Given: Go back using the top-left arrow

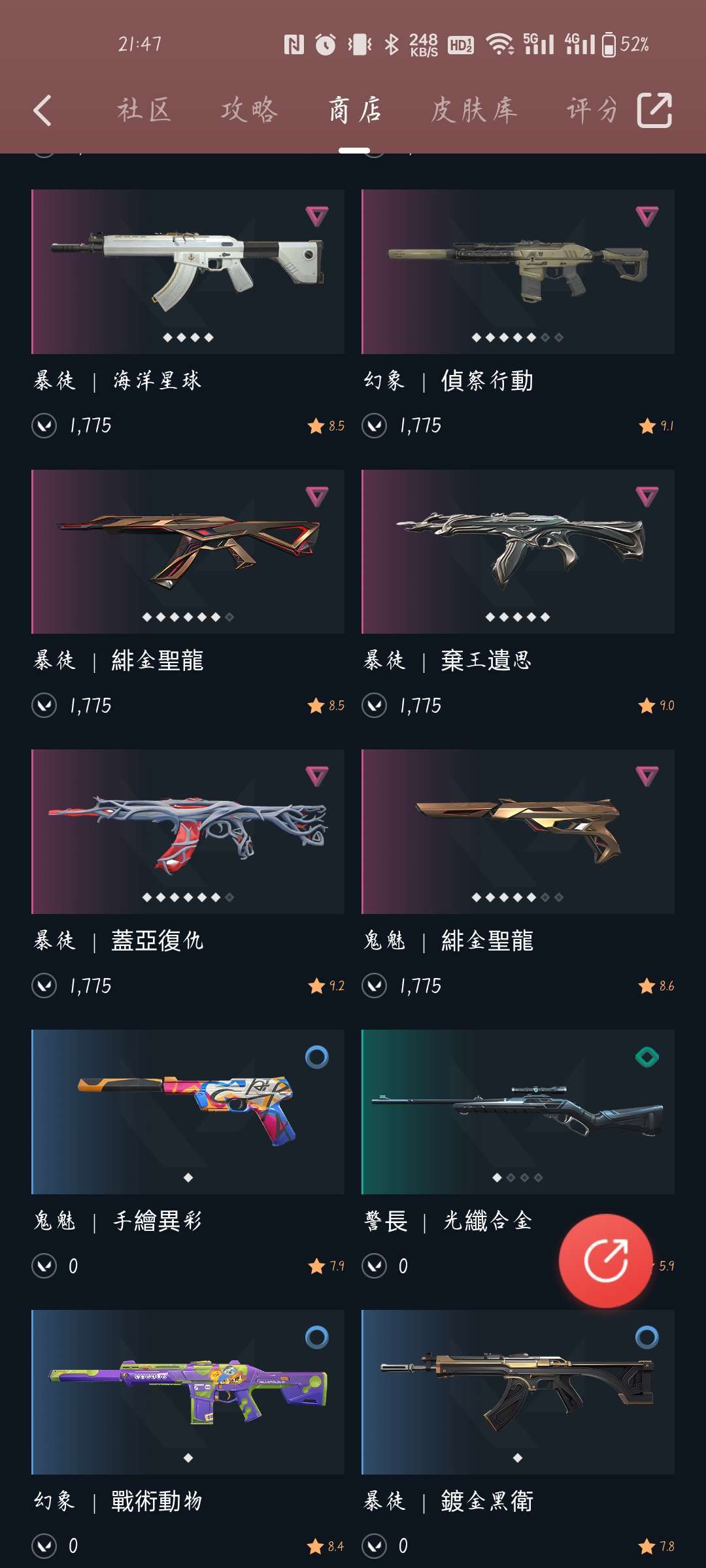Looking at the screenshot, I should 42,110.
